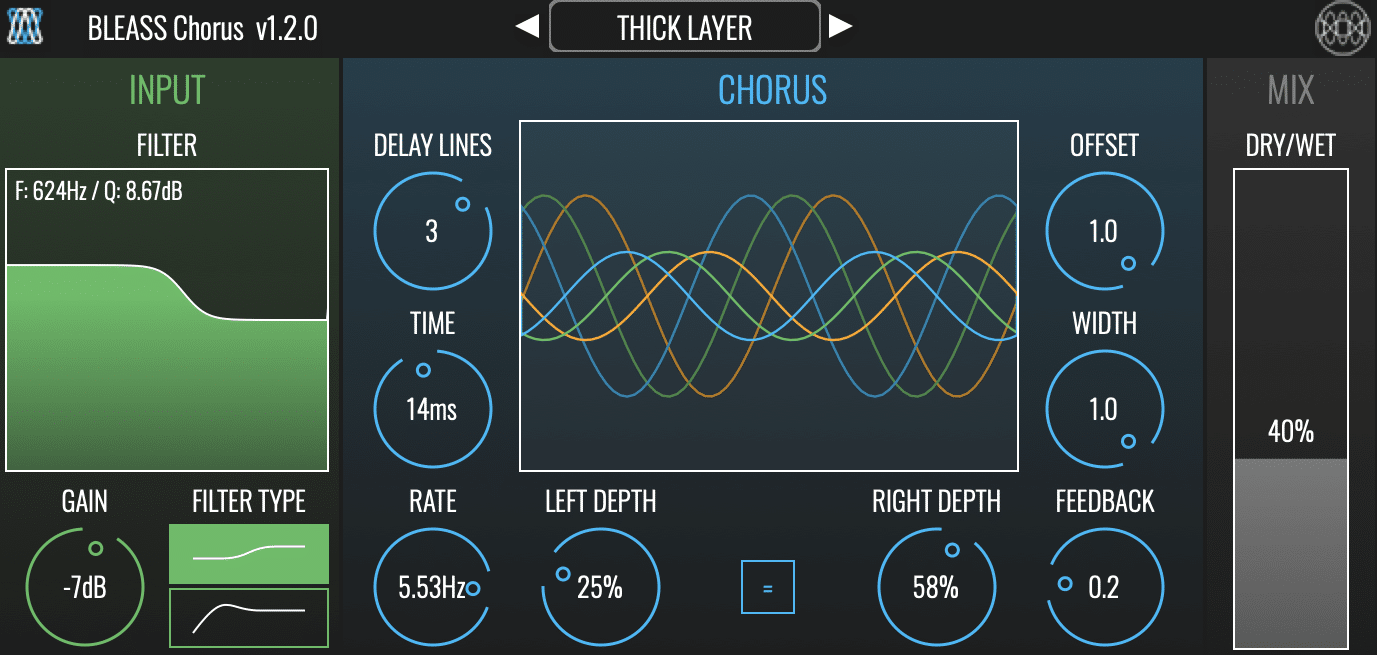The width and height of the screenshot is (1377, 655).
Task: Tap the Time knob showing 14ms
Action: coord(432,409)
